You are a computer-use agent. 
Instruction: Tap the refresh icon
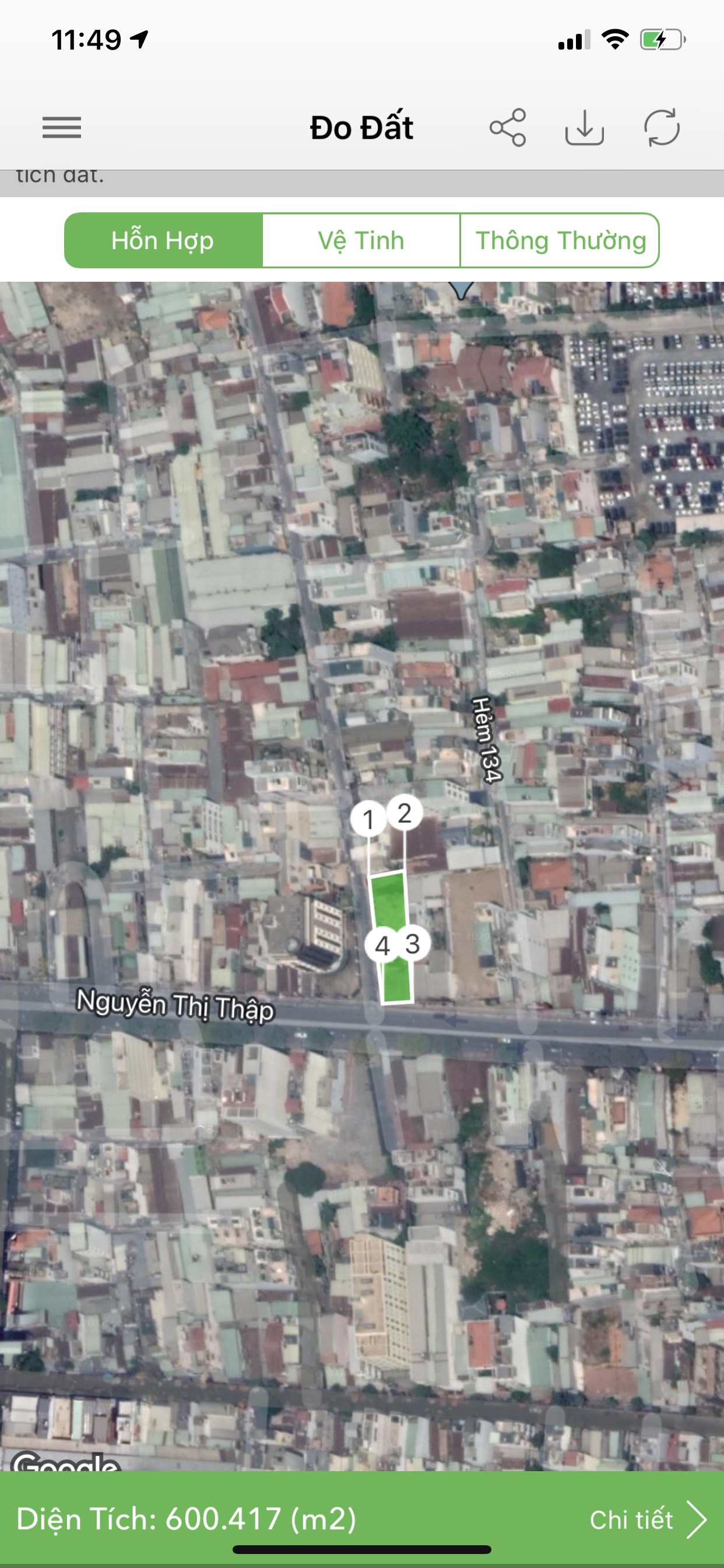coord(661,128)
